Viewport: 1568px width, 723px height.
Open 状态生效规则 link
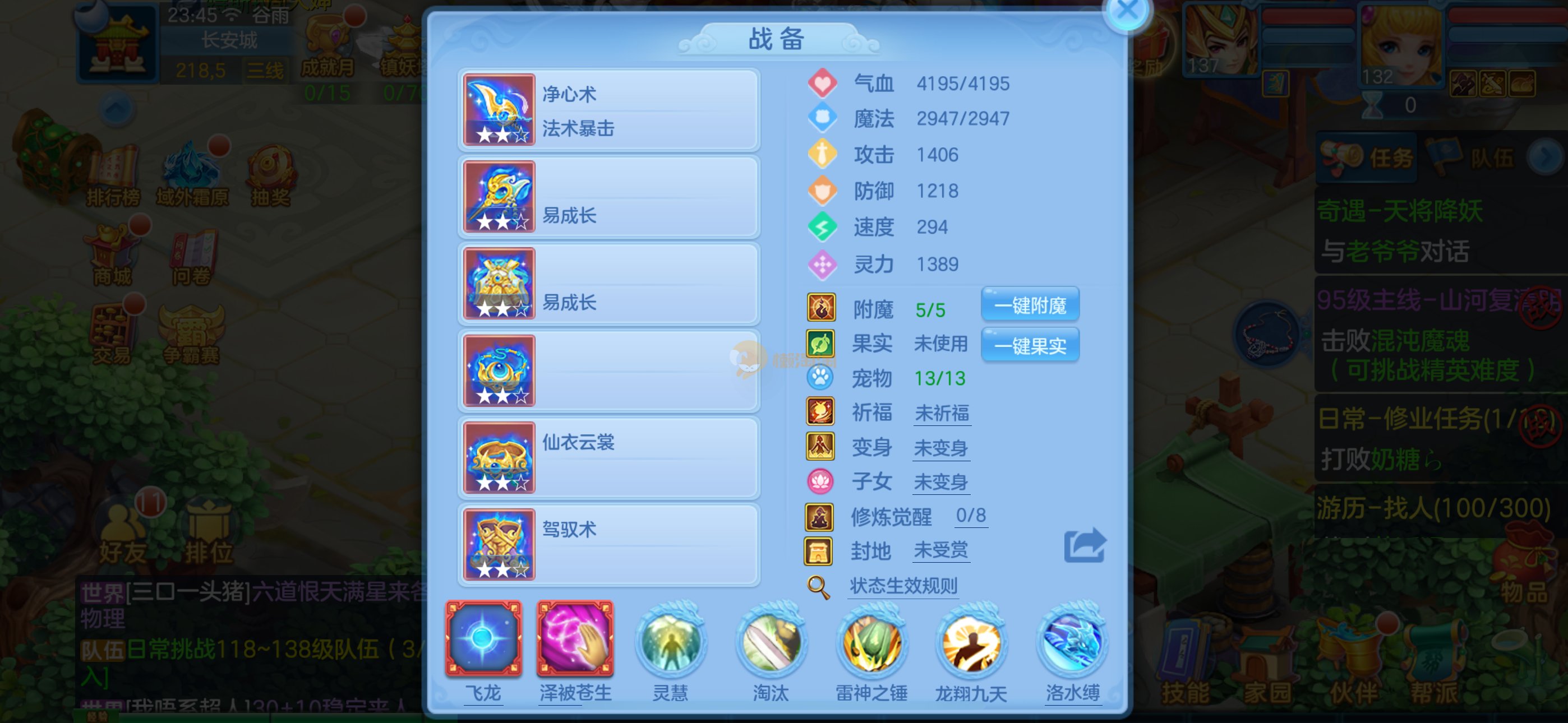(x=903, y=586)
